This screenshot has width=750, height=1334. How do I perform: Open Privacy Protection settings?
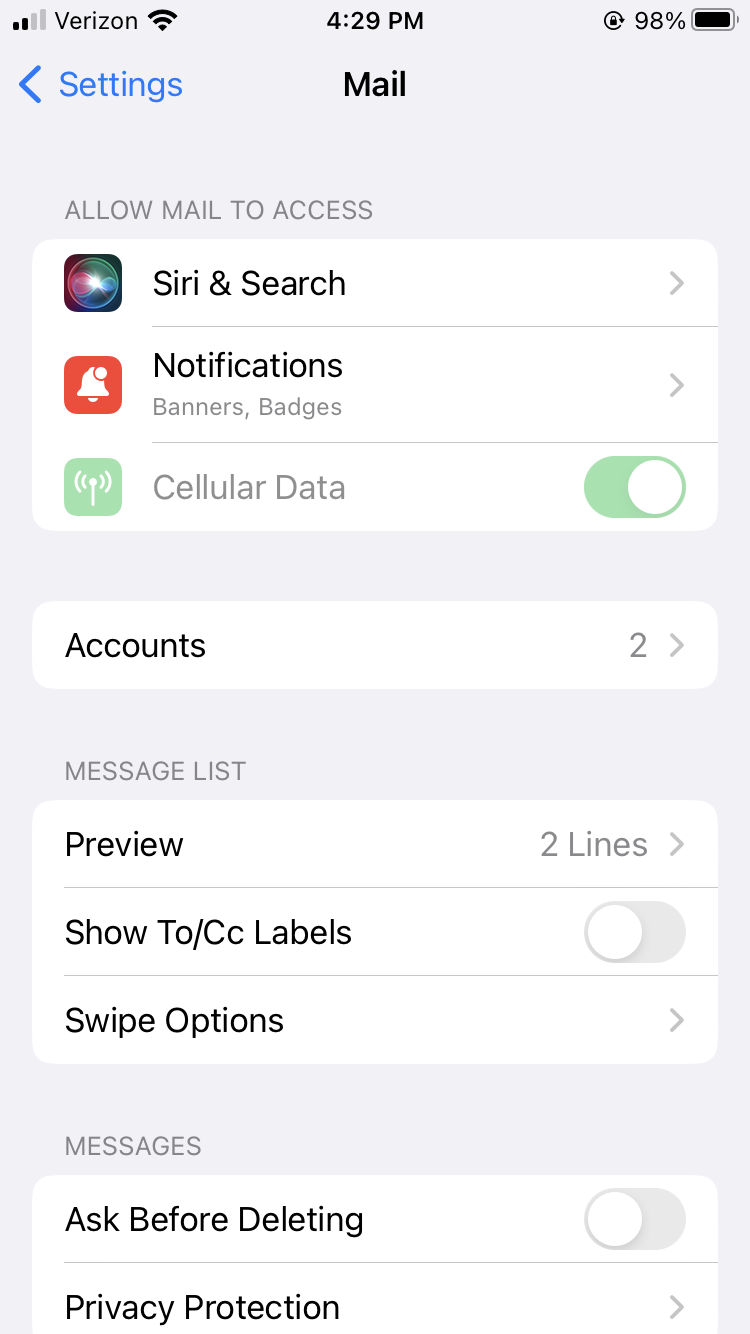click(375, 1306)
